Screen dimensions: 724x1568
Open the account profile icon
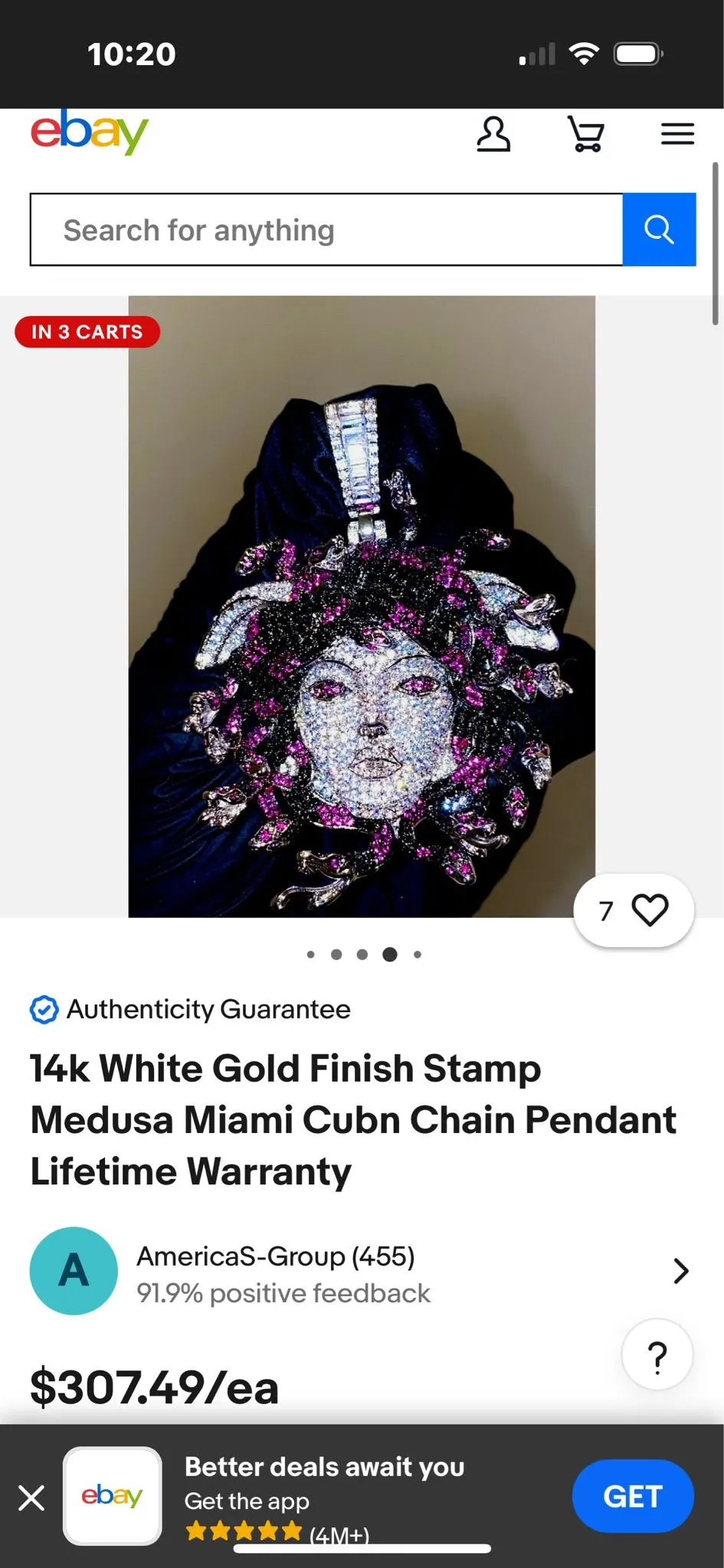(x=493, y=134)
